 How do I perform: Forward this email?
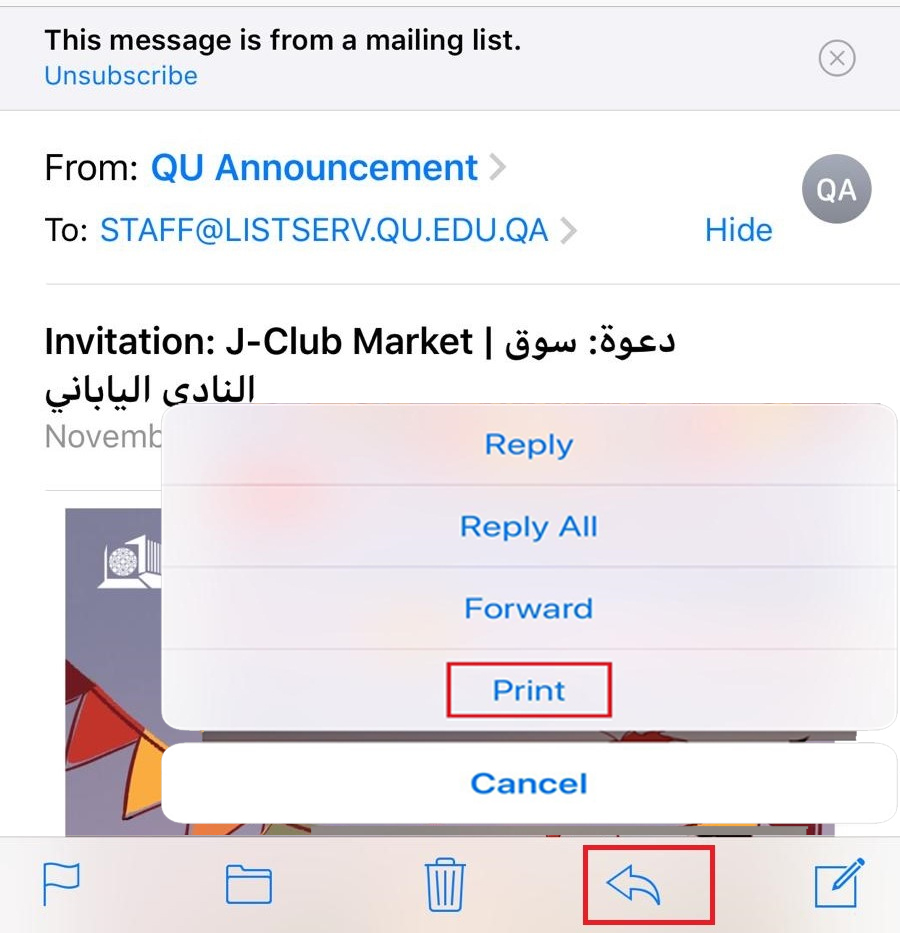click(528, 608)
